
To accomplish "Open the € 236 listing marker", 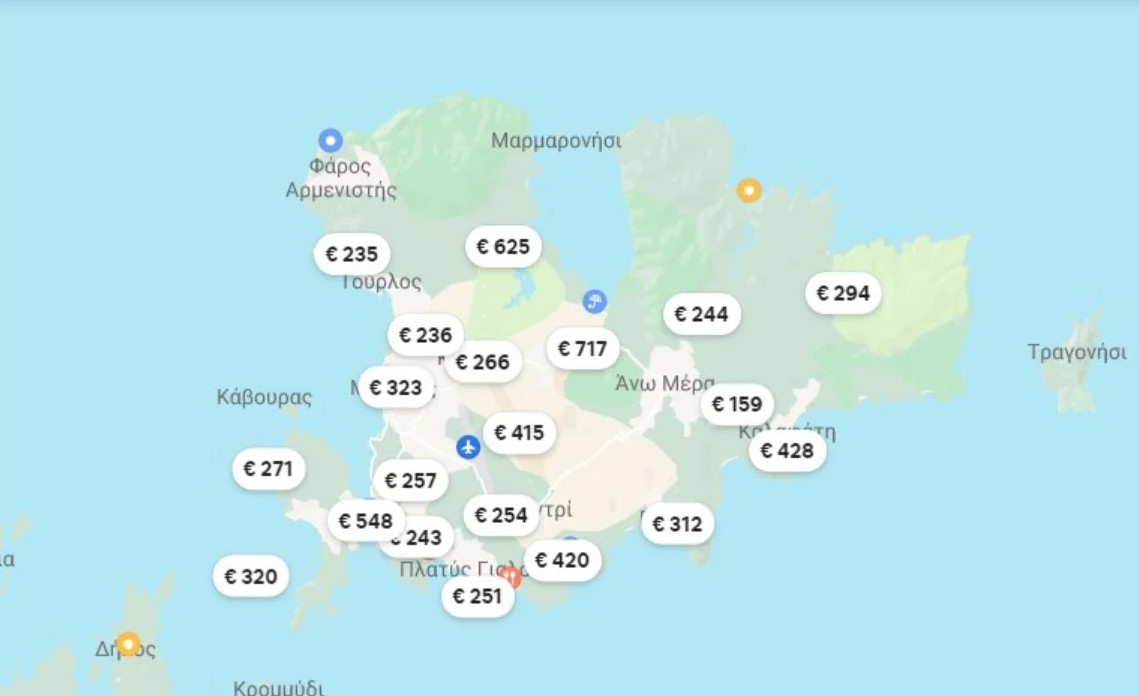I will [x=425, y=335].
